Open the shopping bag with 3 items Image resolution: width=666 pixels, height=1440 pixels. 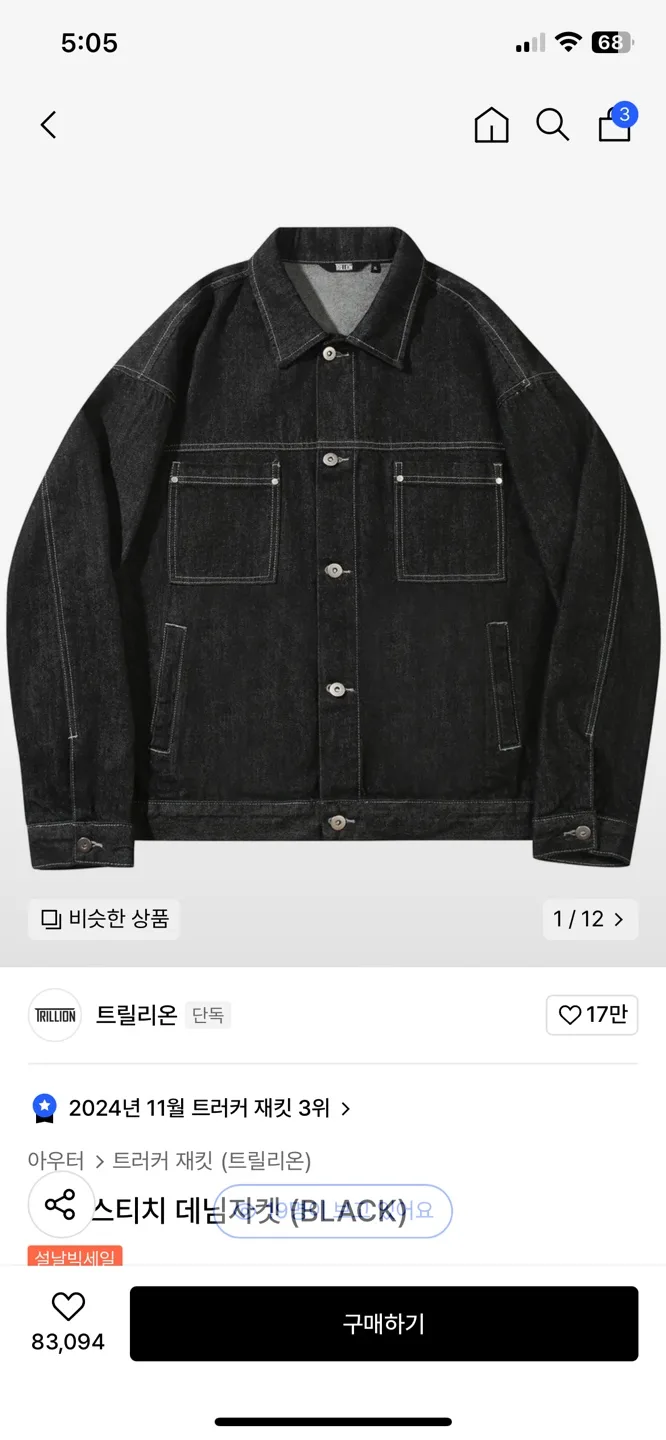tap(615, 124)
